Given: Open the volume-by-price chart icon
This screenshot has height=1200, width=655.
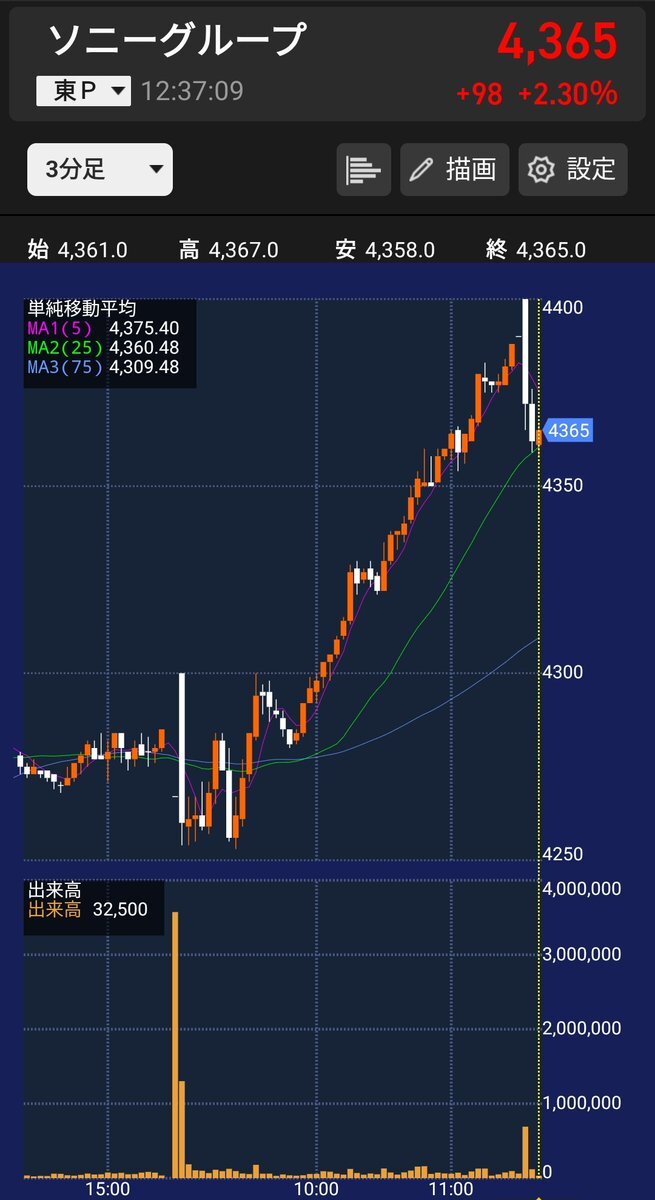Looking at the screenshot, I should [364, 169].
